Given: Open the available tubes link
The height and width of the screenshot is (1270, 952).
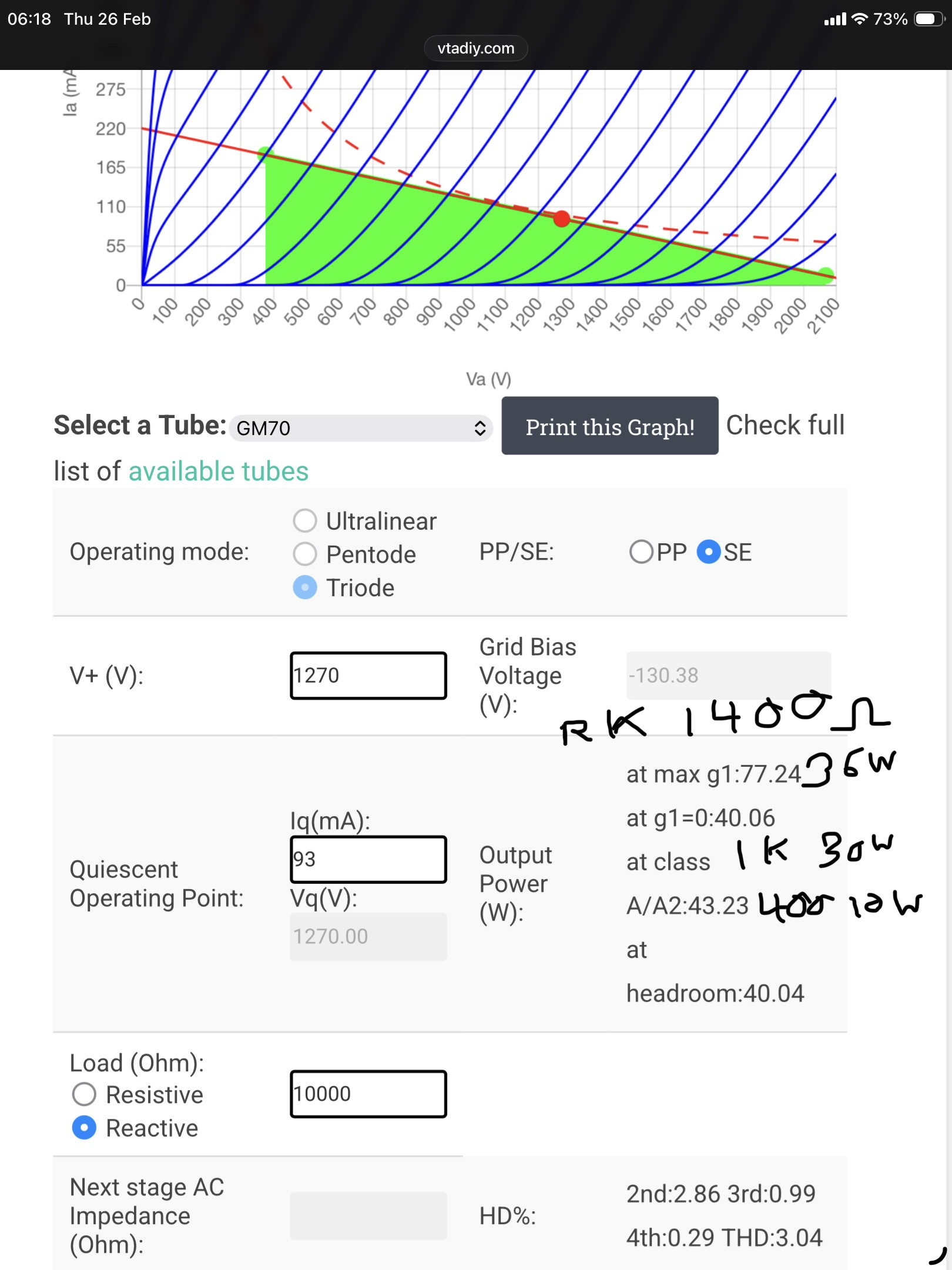Looking at the screenshot, I should (x=218, y=472).
